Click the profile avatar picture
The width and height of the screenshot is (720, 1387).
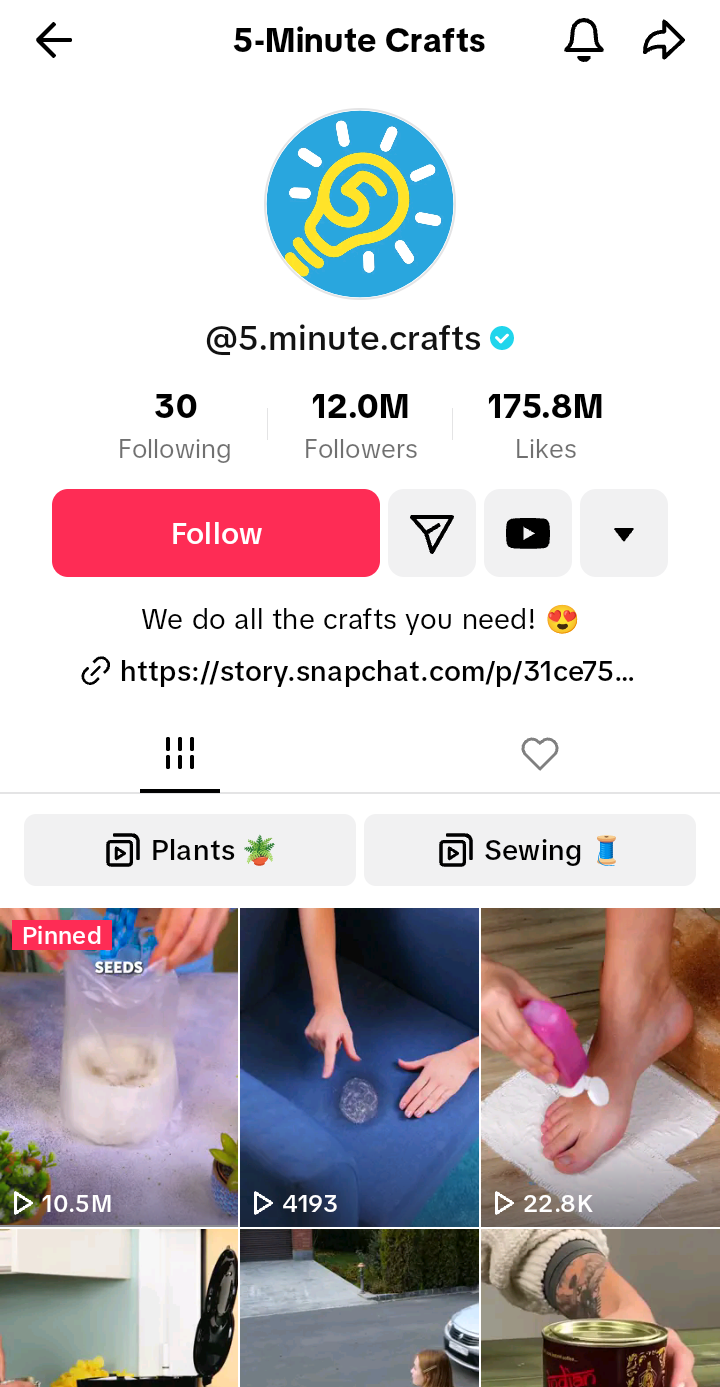pos(360,203)
